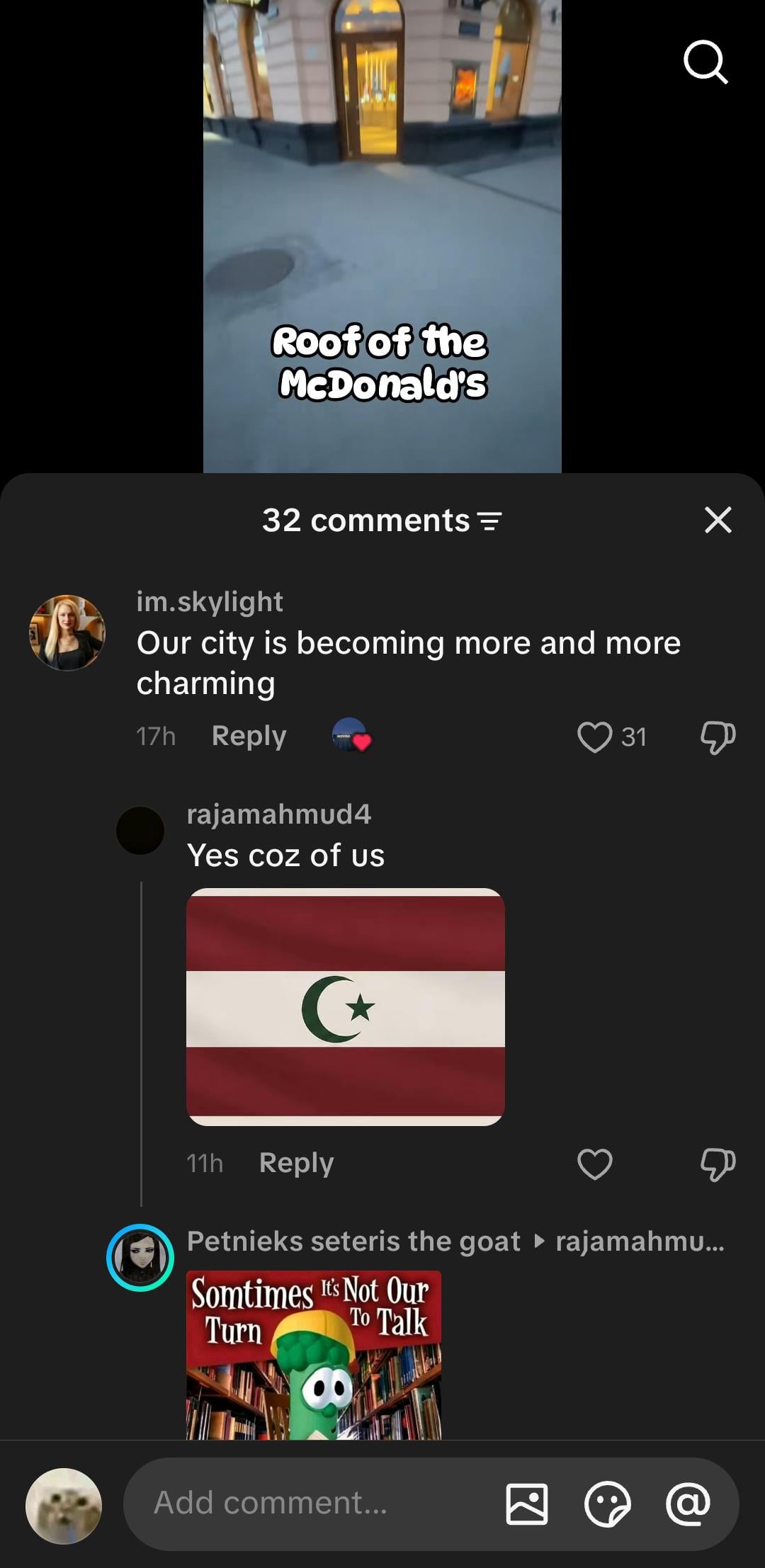Screen dimensions: 765x1568
Task: Open search from the video top bar
Action: [705, 62]
